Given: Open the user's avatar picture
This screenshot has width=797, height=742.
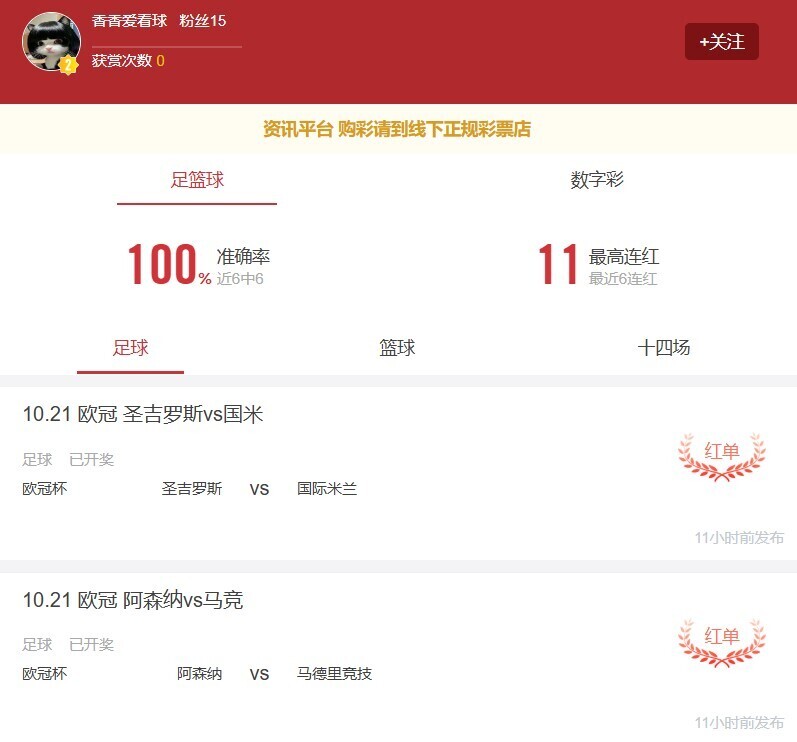Looking at the screenshot, I should pyautogui.click(x=51, y=41).
